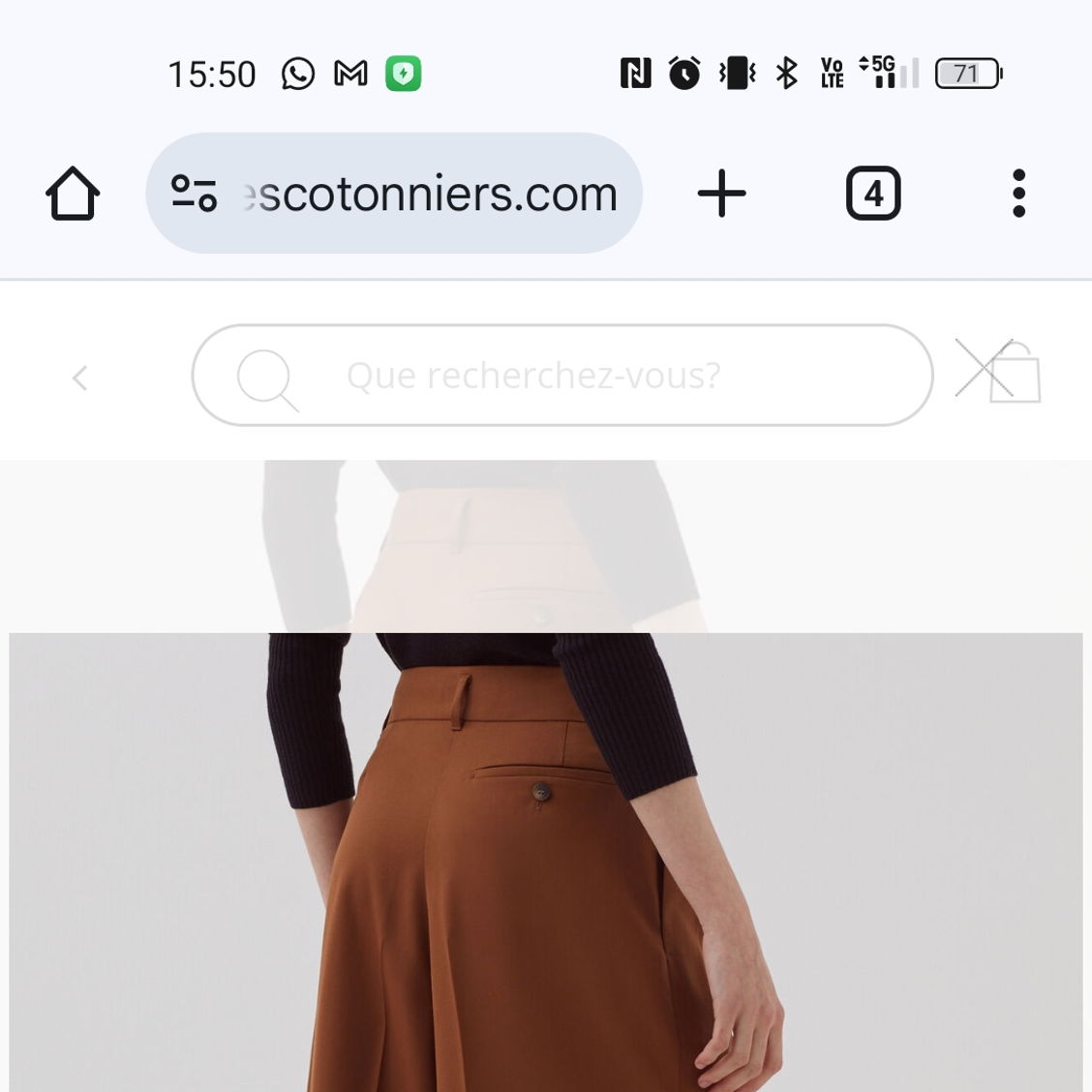Tap the URL address bar
Screen dimensions: 1092x1092
(x=426, y=194)
